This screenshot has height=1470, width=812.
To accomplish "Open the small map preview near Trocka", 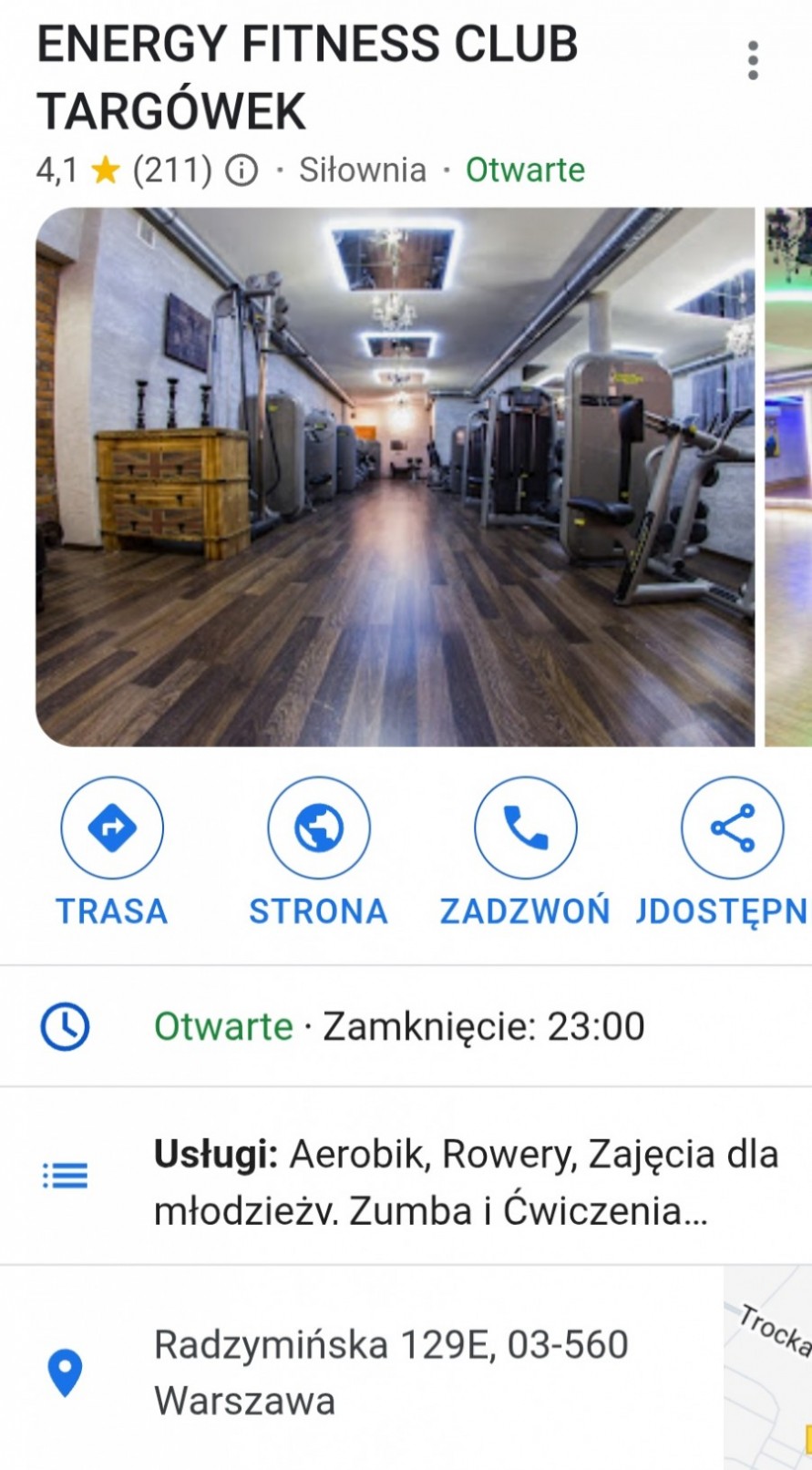I will 768,1367.
